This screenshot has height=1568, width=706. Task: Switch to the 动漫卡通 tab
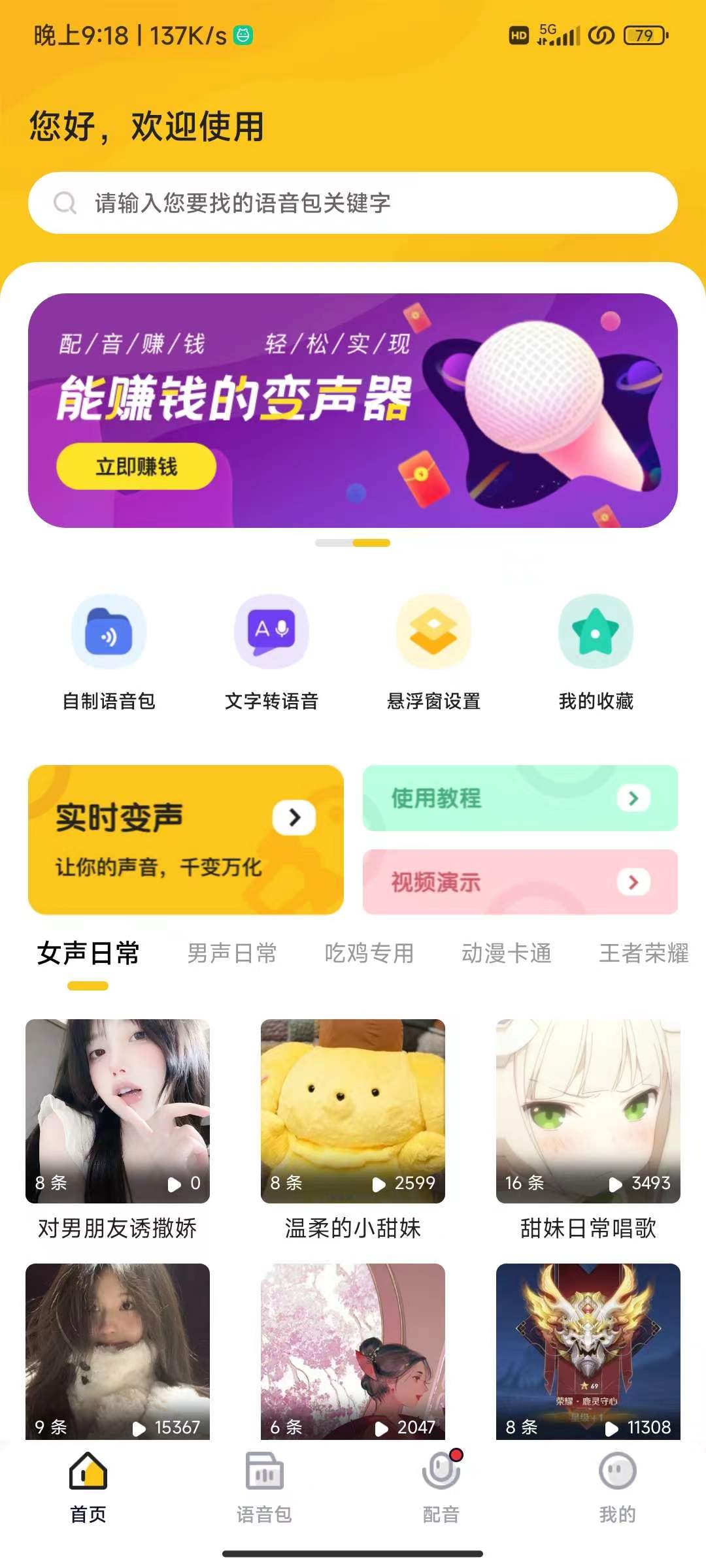pyautogui.click(x=507, y=953)
